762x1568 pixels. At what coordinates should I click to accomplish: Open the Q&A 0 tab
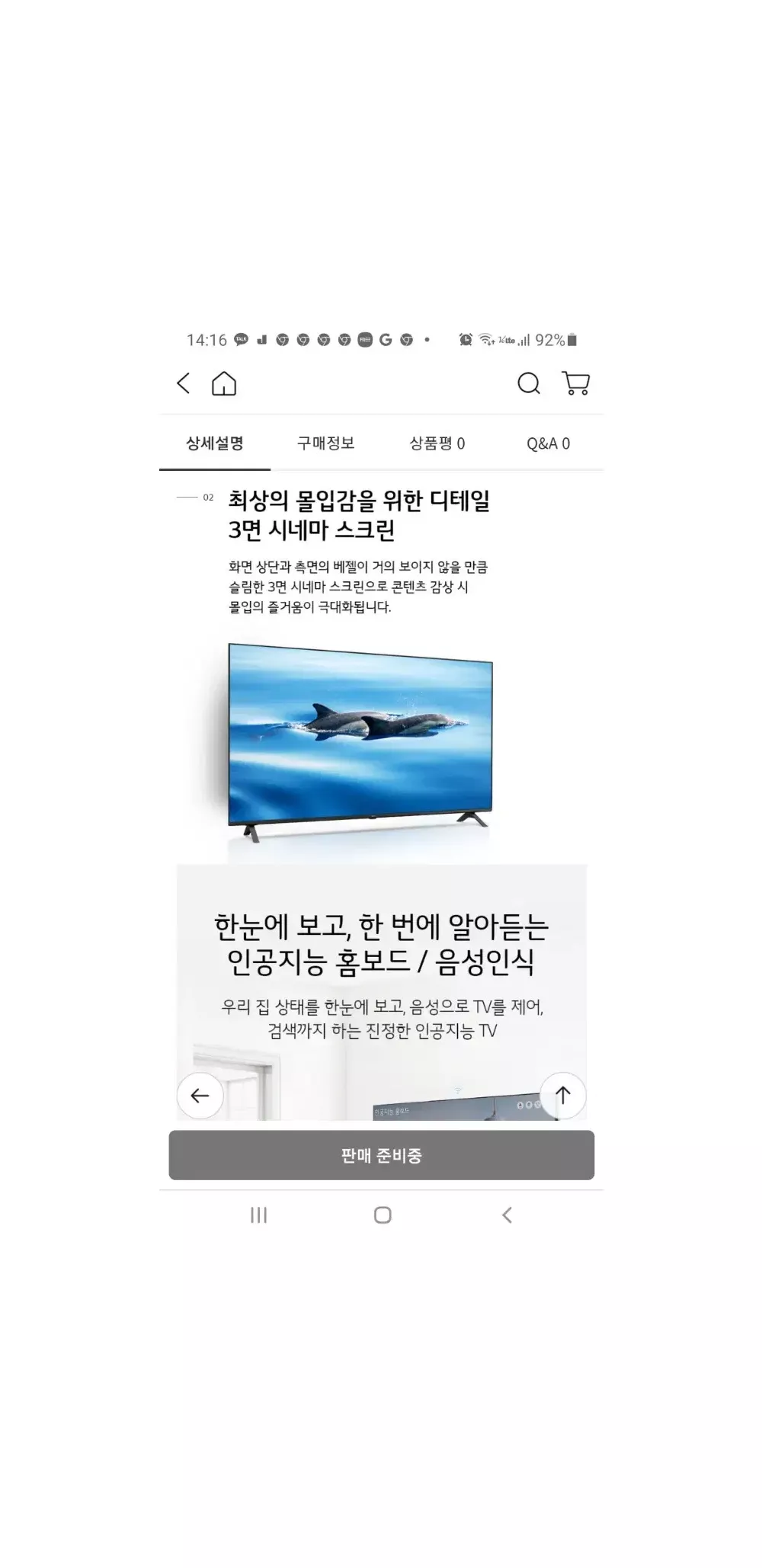(549, 443)
